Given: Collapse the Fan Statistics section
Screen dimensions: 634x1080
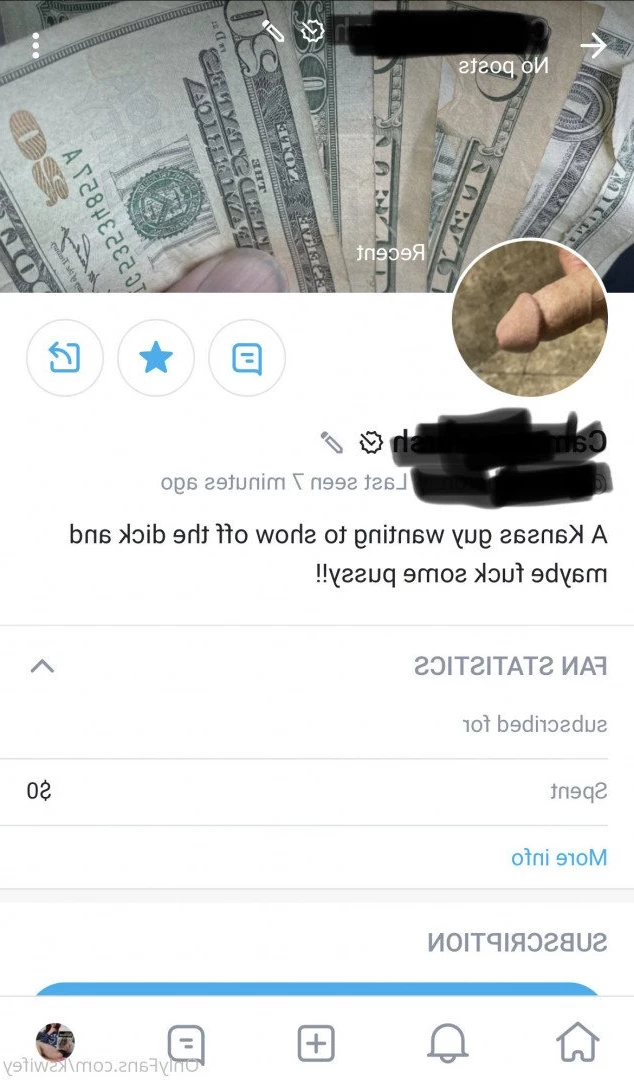Looking at the screenshot, I should point(42,666).
